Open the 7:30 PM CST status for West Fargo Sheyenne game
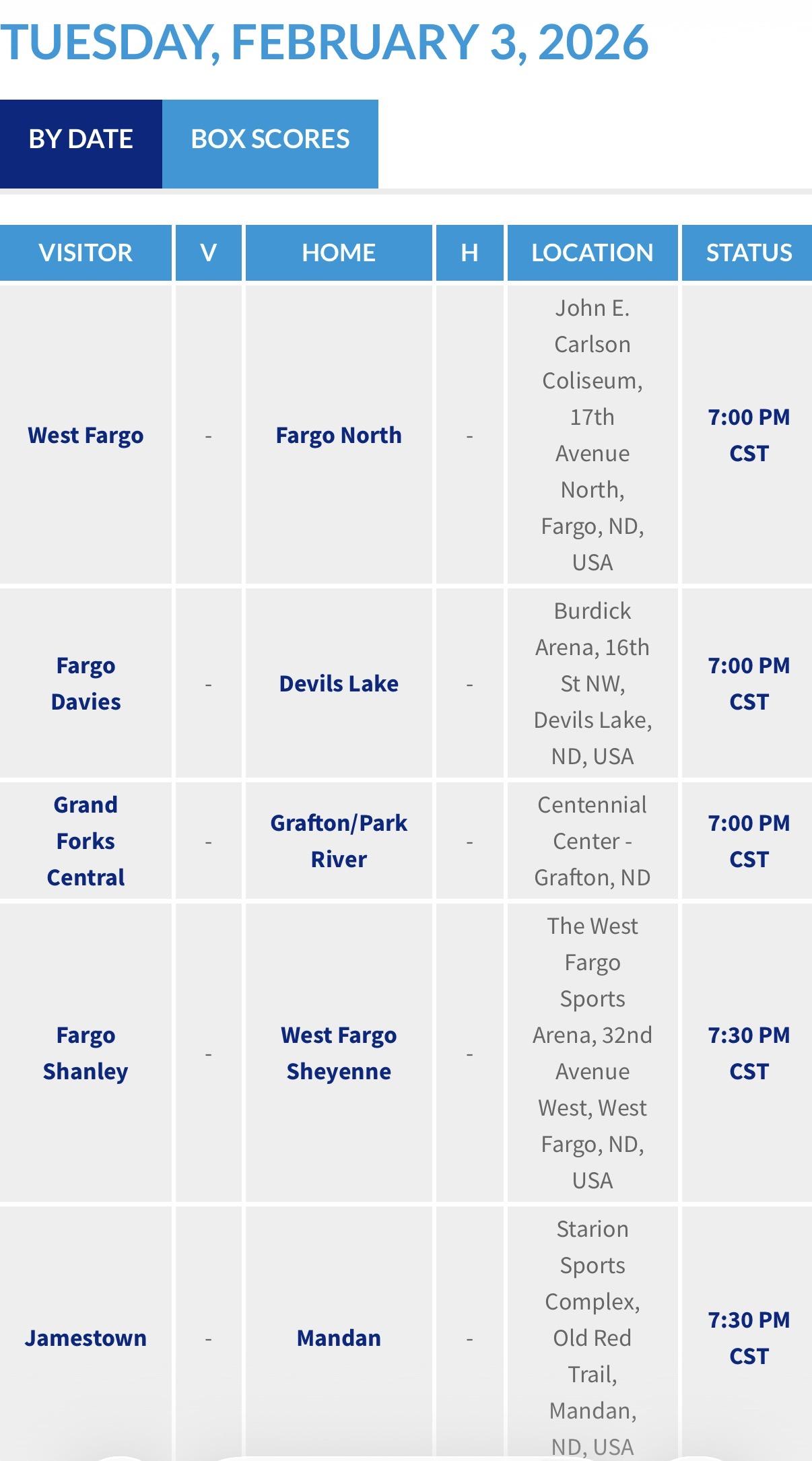This screenshot has height=1461, width=812. [x=749, y=1053]
